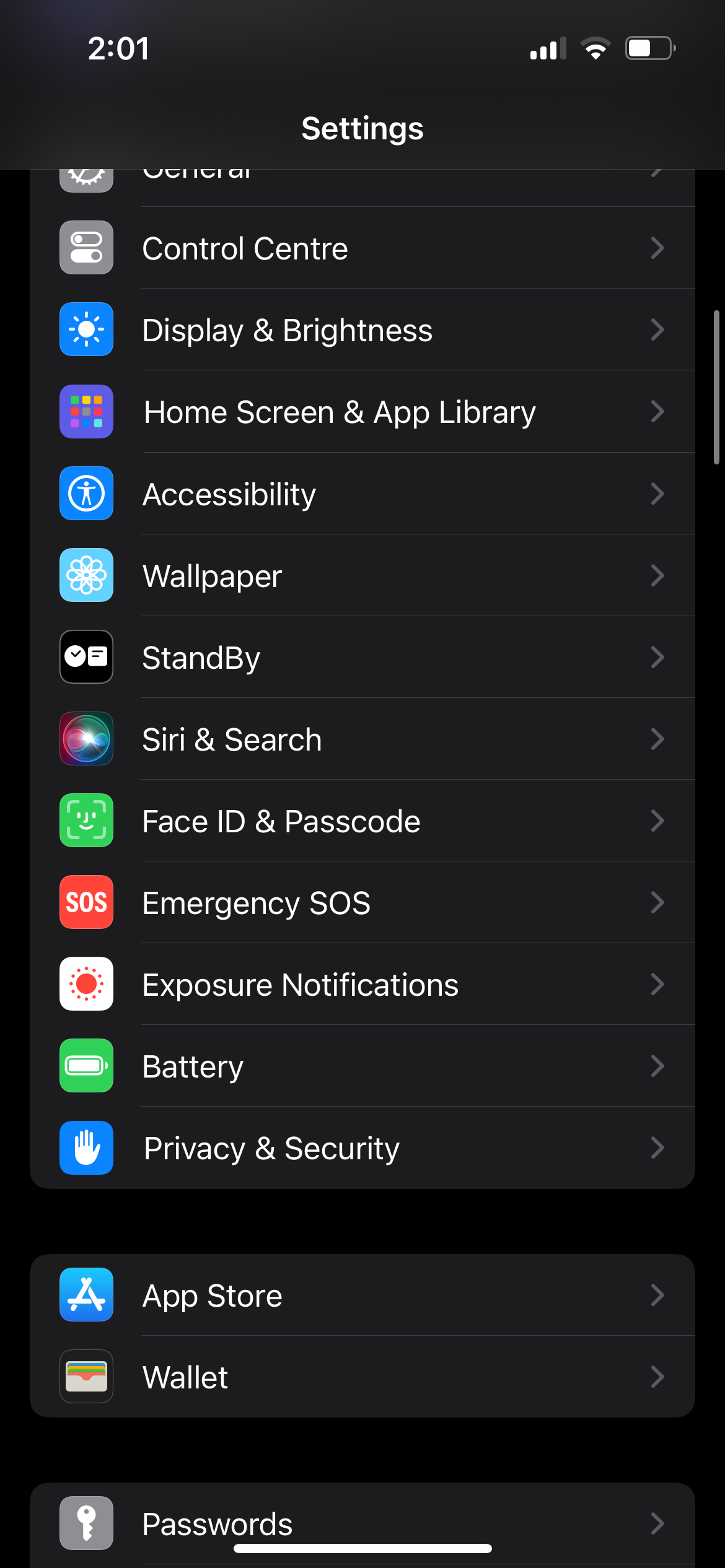Screen dimensions: 725x1568
Task: Open Home Screen & App Library
Action: [x=362, y=412]
